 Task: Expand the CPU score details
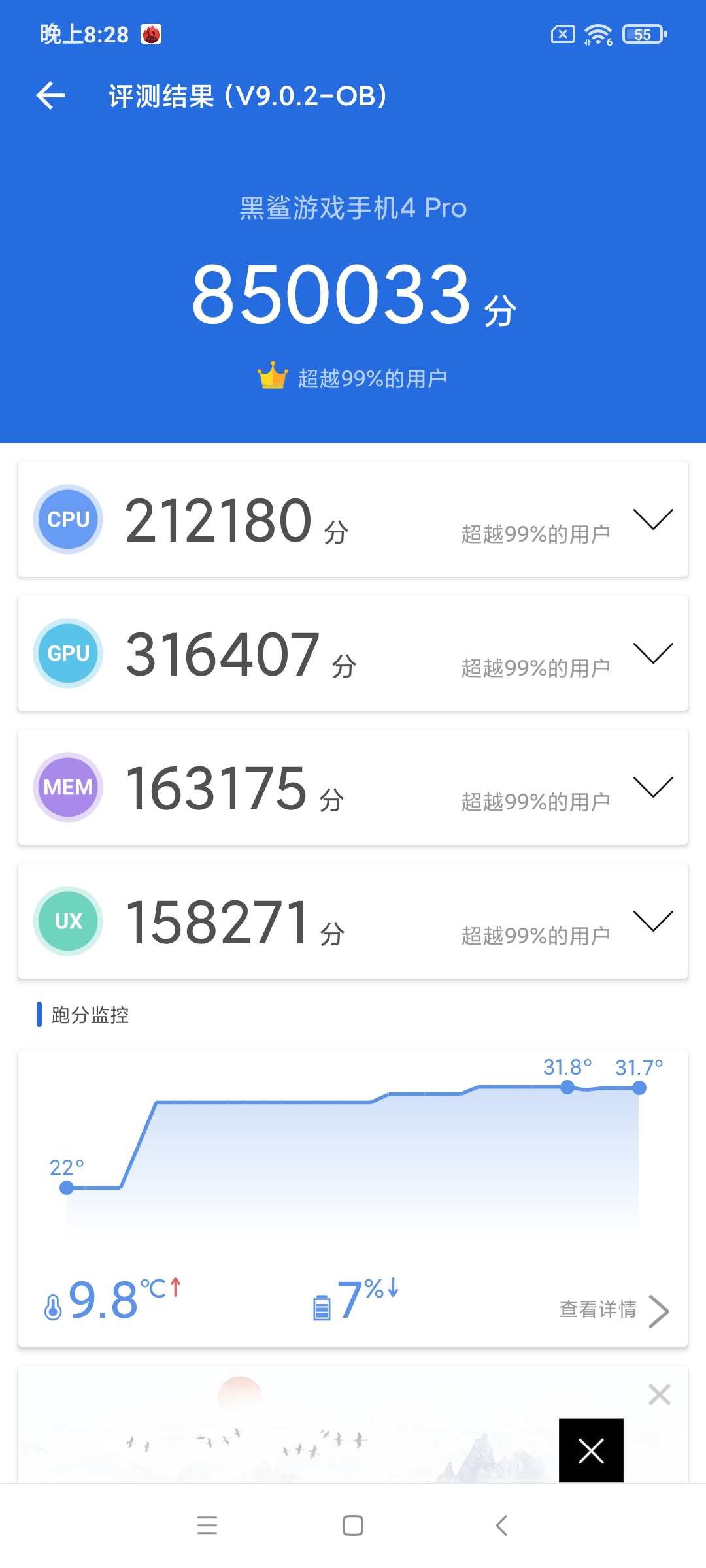653,519
